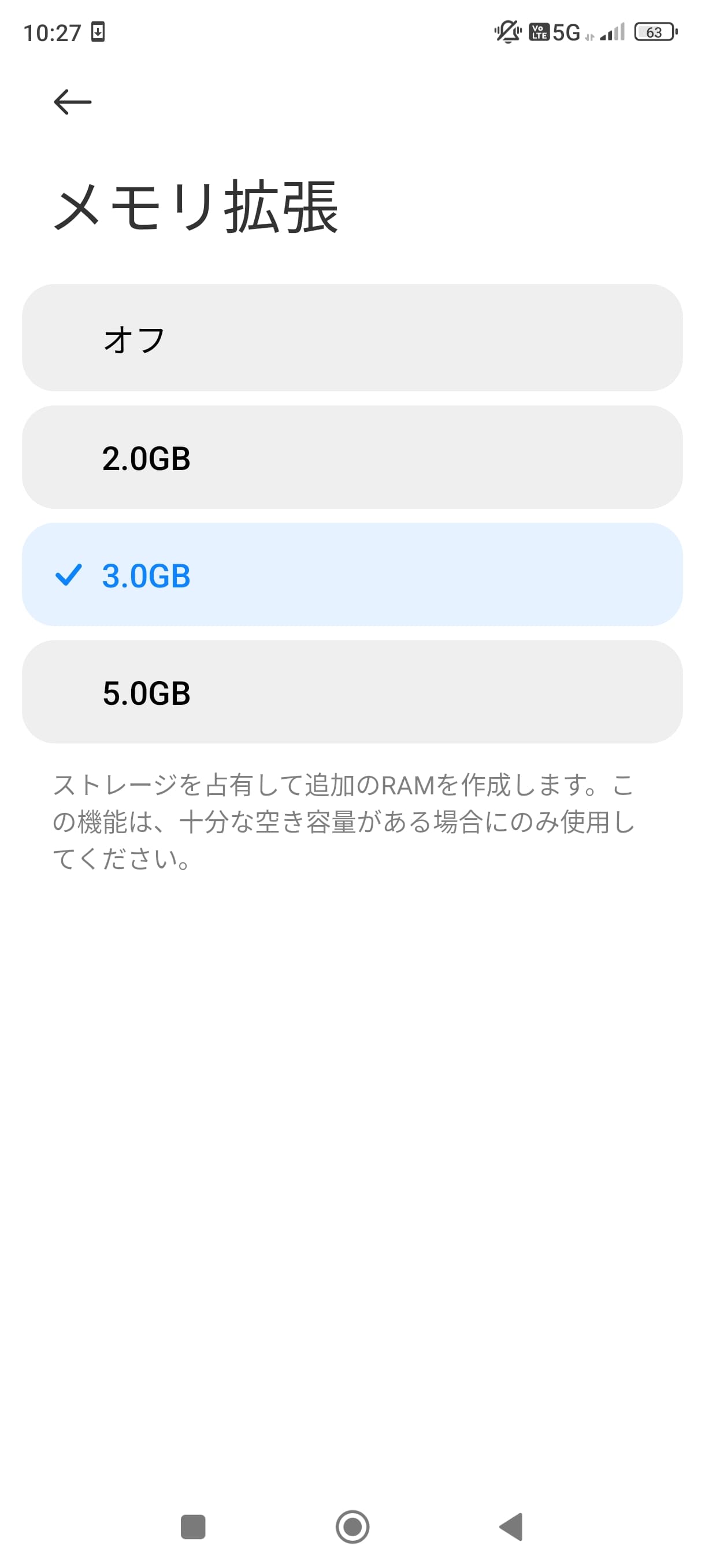Tap the blue checkmark next to 3.0GB
Viewport: 705px width, 1568px height.
tap(69, 575)
